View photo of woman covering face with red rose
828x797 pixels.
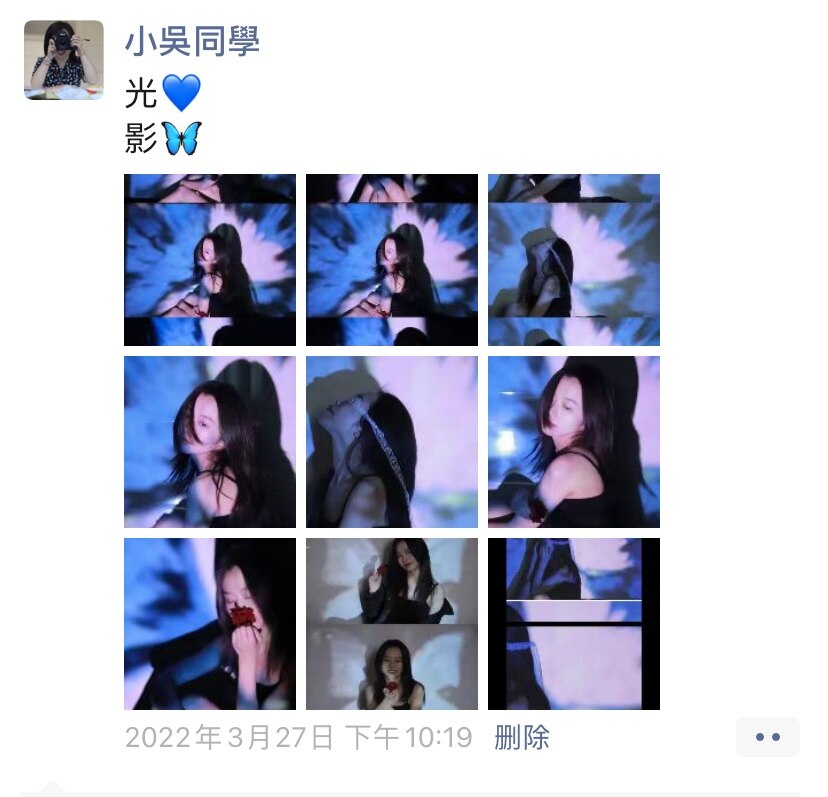(210, 624)
